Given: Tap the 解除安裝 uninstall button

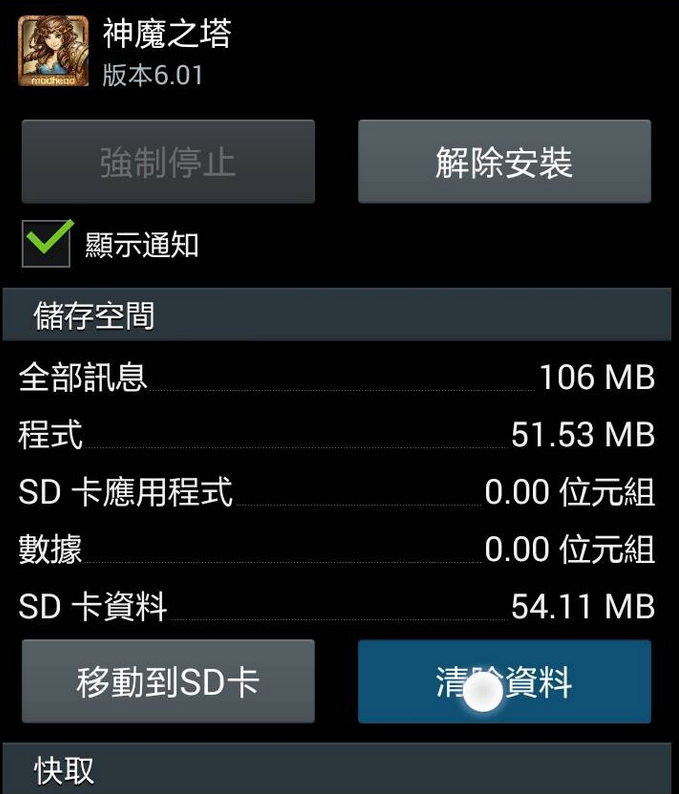Looking at the screenshot, I should (x=504, y=162).
